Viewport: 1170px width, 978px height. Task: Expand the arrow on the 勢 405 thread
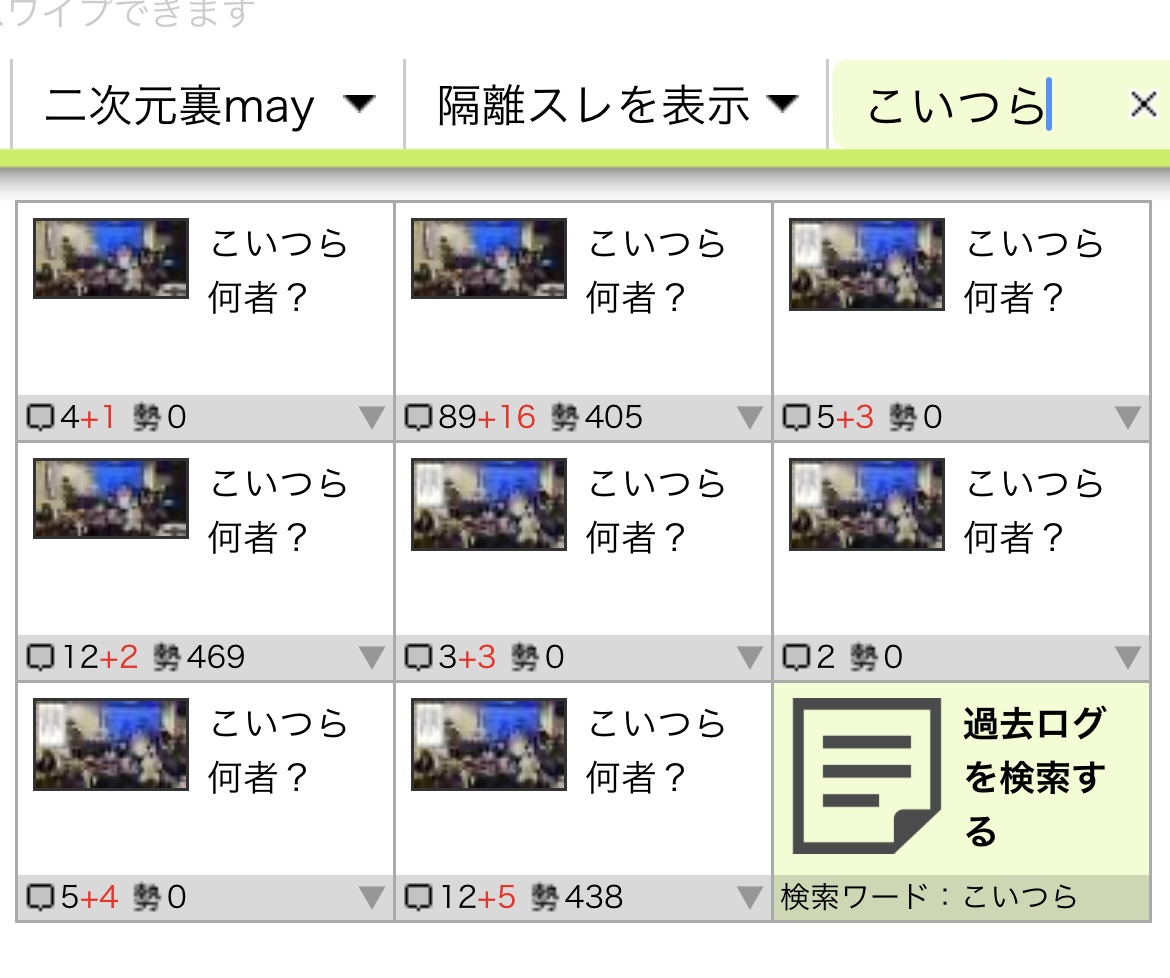pyautogui.click(x=749, y=418)
